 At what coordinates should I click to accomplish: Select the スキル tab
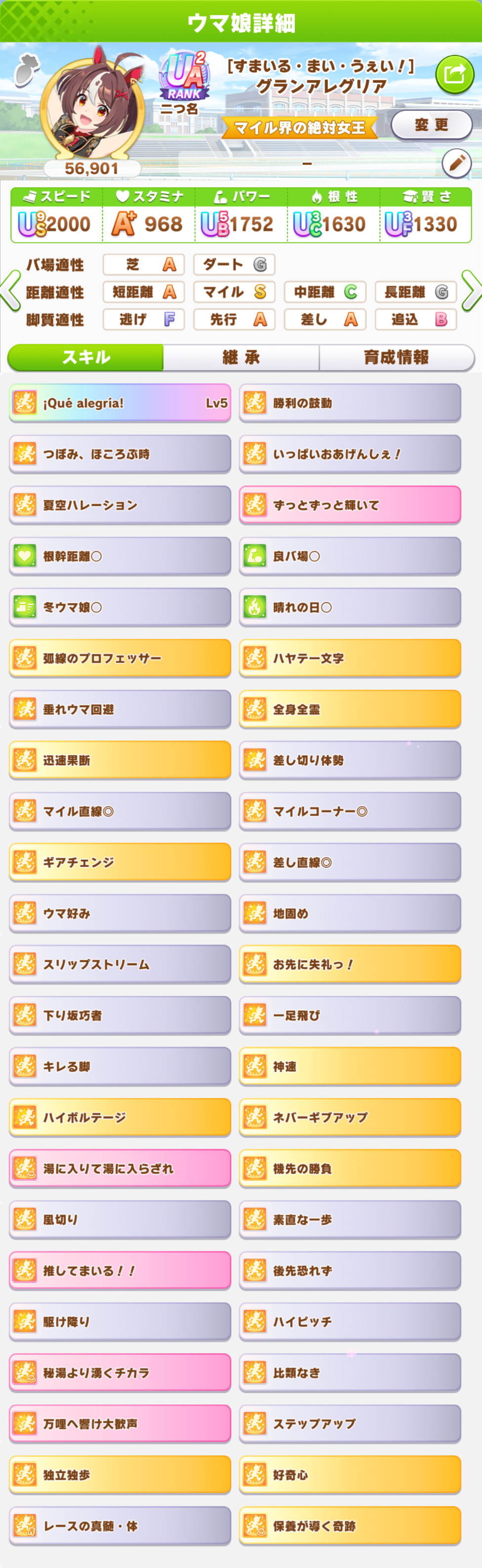click(x=86, y=357)
